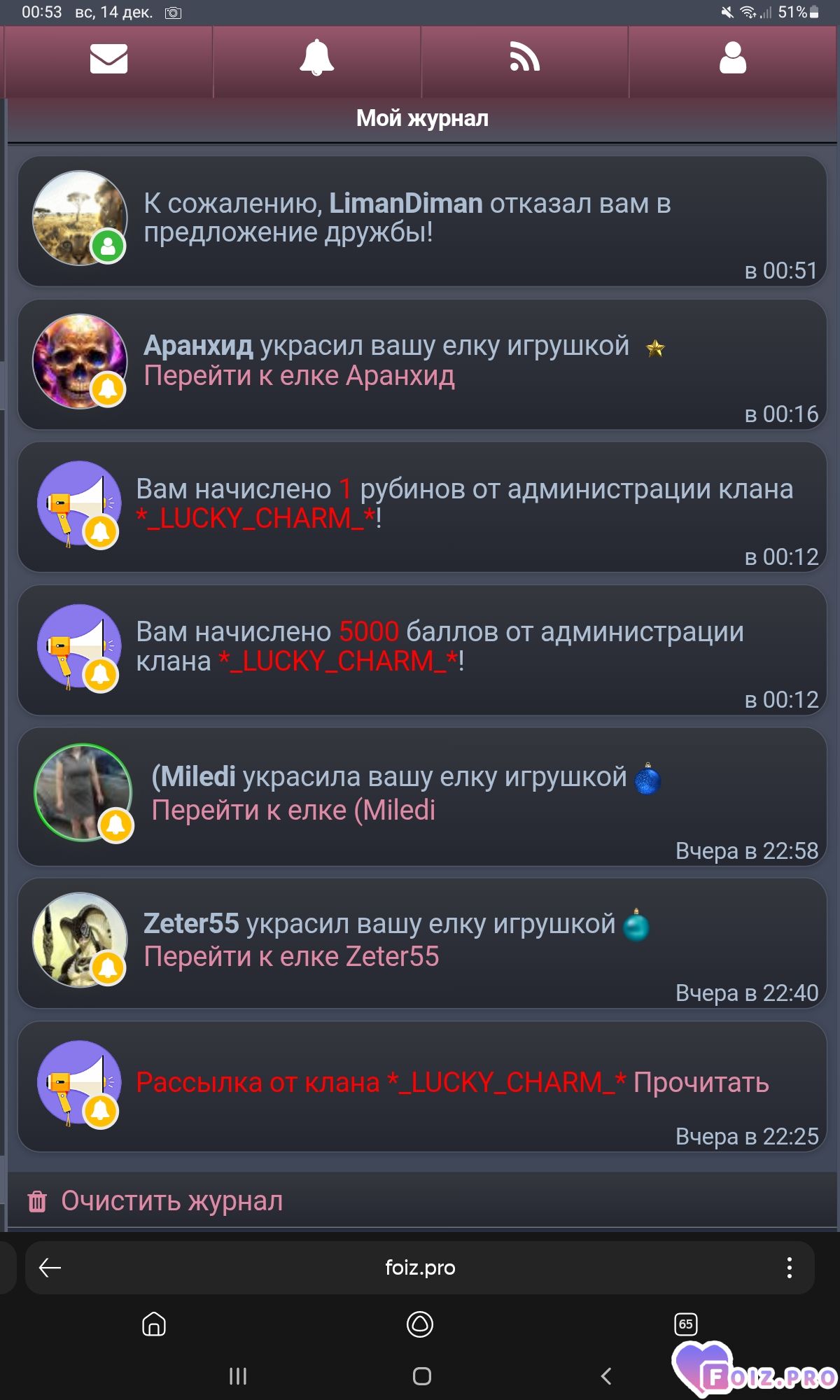Open LimanDiman's profile from the friendship notice
The height and width of the screenshot is (1400, 840).
(x=405, y=204)
